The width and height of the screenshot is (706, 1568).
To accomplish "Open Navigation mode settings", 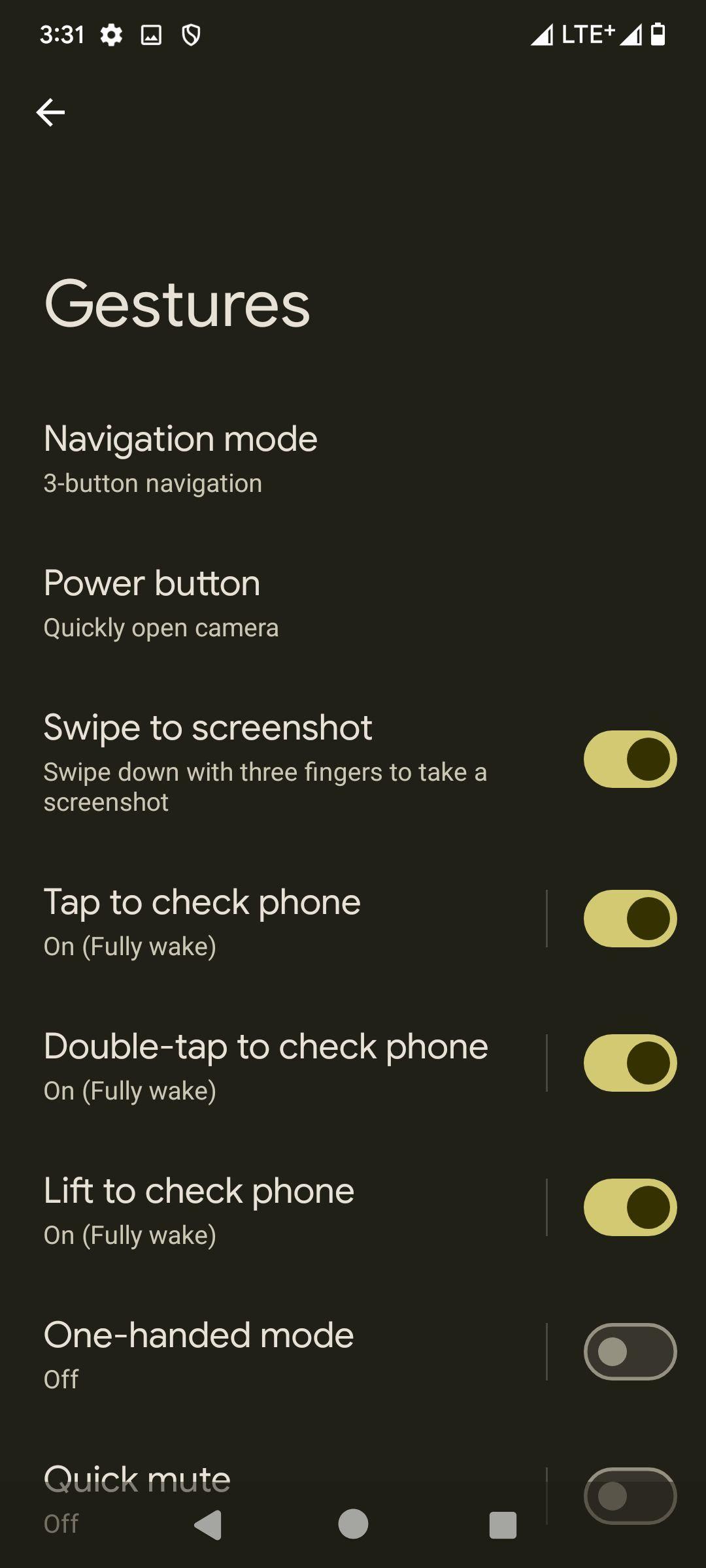I will [353, 459].
